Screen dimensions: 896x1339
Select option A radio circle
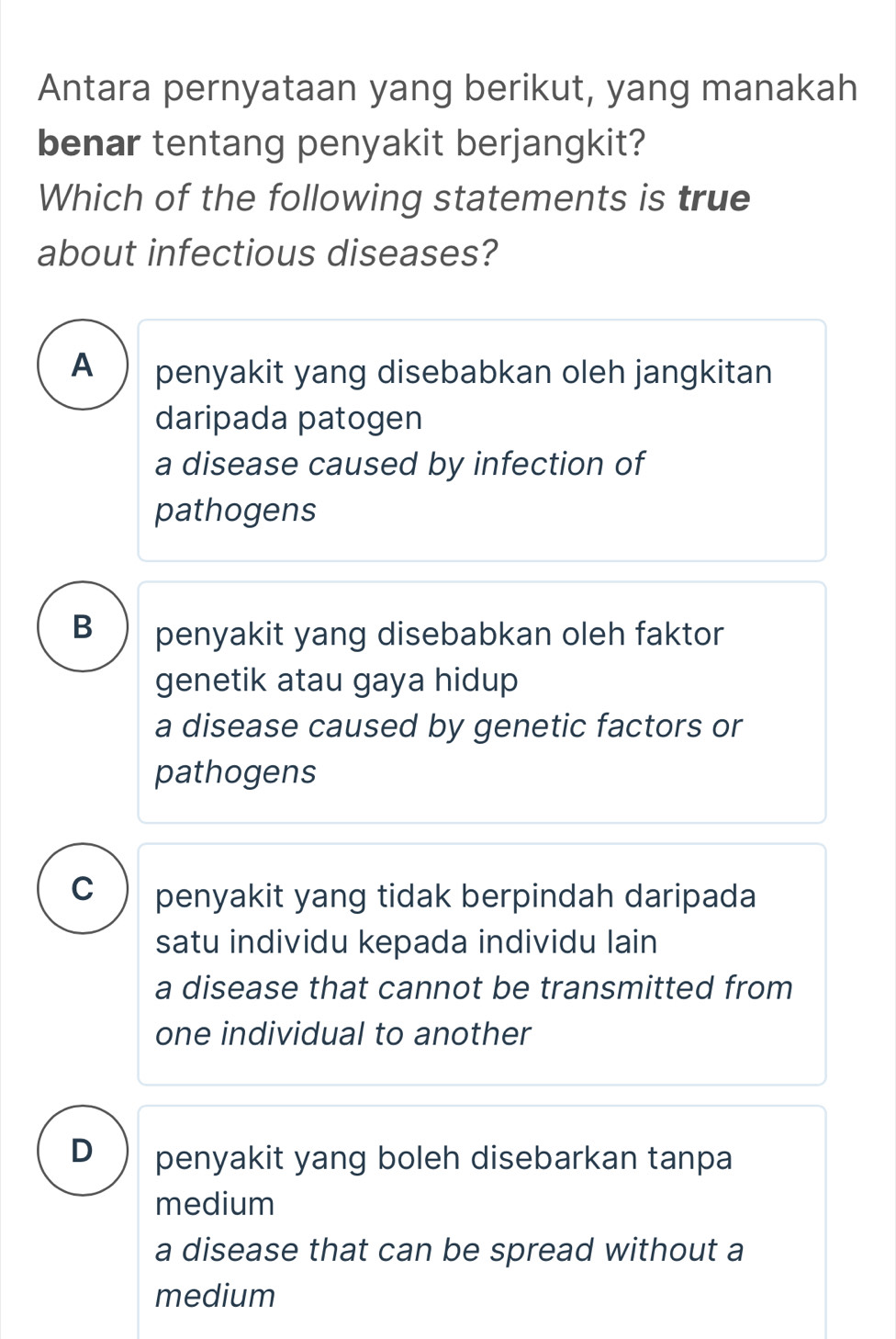click(84, 367)
